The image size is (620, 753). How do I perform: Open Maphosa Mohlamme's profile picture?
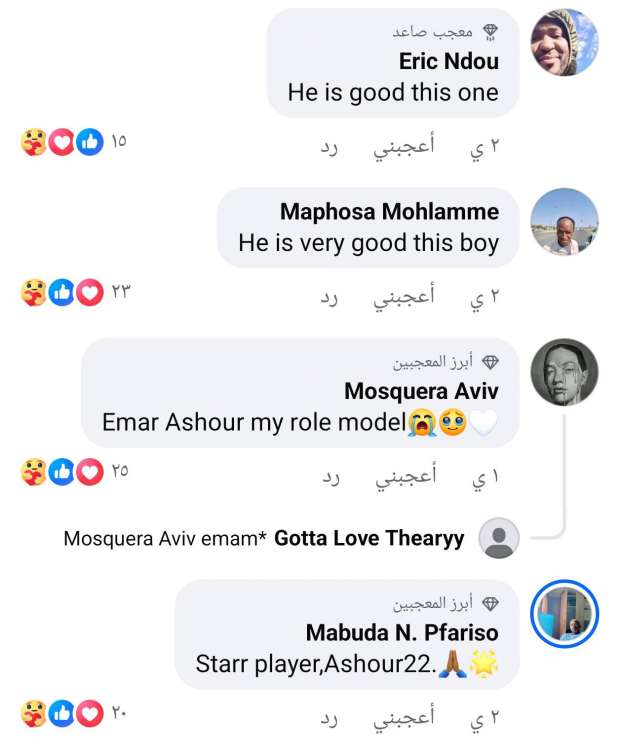pyautogui.click(x=564, y=222)
